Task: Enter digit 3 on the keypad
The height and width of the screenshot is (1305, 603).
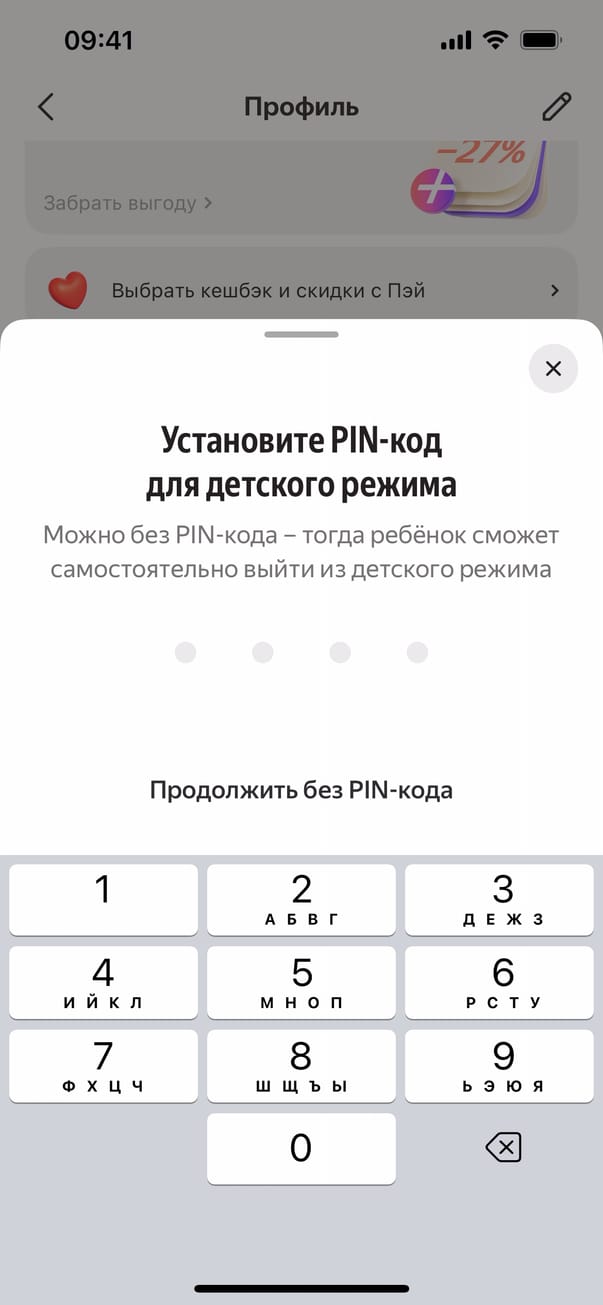Action: pos(503,899)
